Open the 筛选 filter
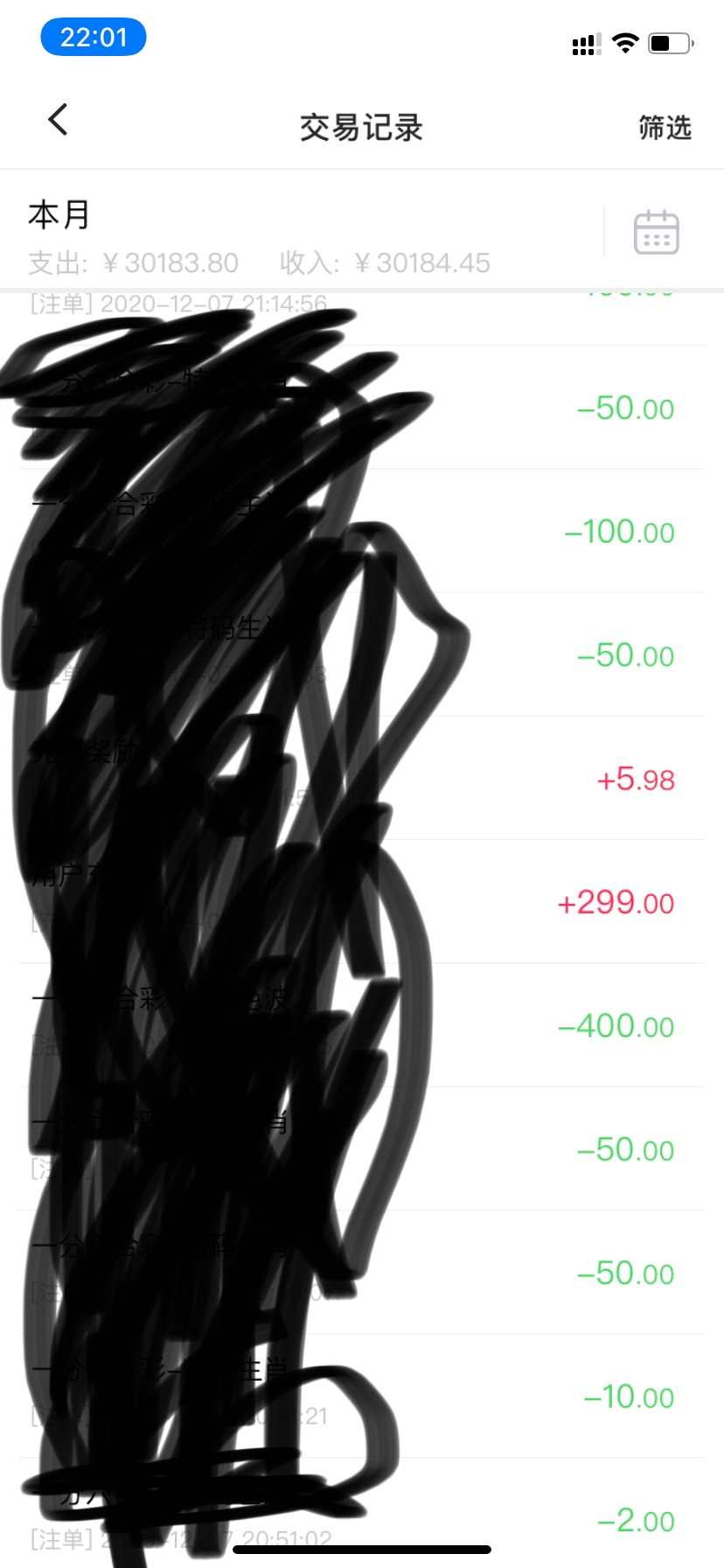724x1568 pixels. coord(665,128)
